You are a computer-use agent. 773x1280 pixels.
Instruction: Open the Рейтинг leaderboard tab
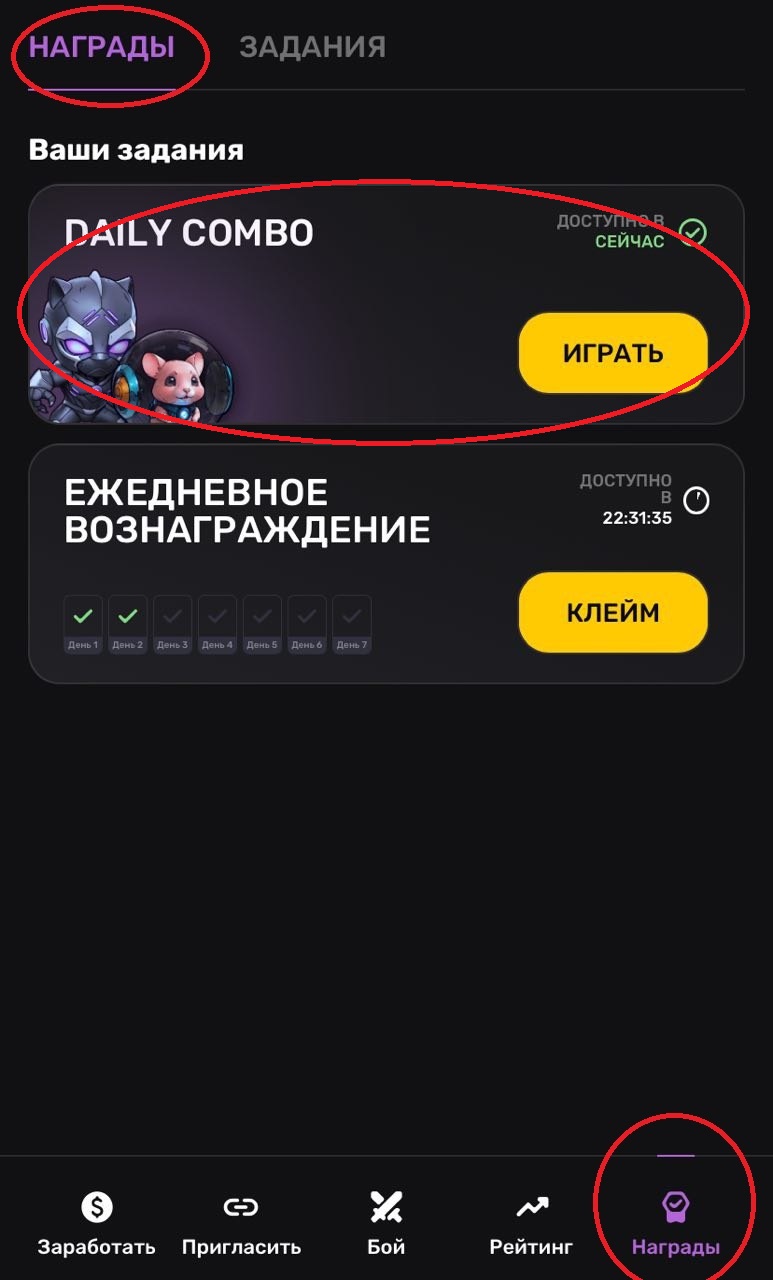tap(531, 1224)
